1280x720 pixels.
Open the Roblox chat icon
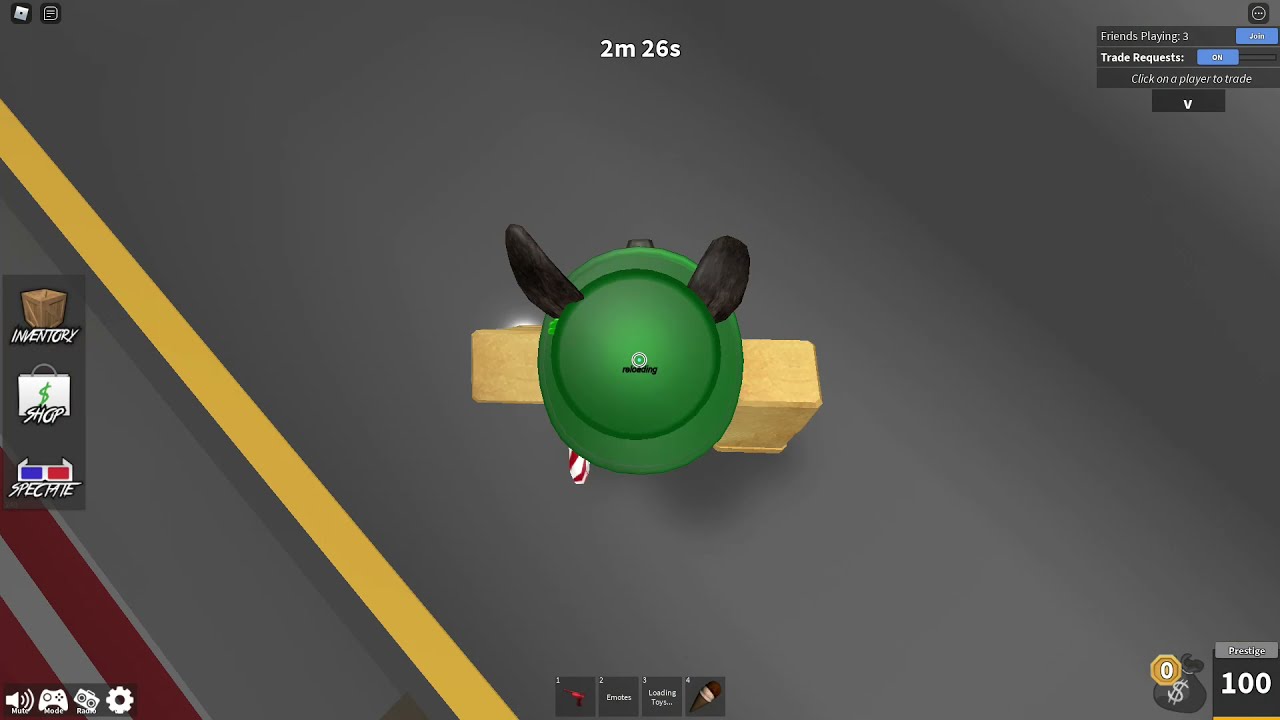50,14
